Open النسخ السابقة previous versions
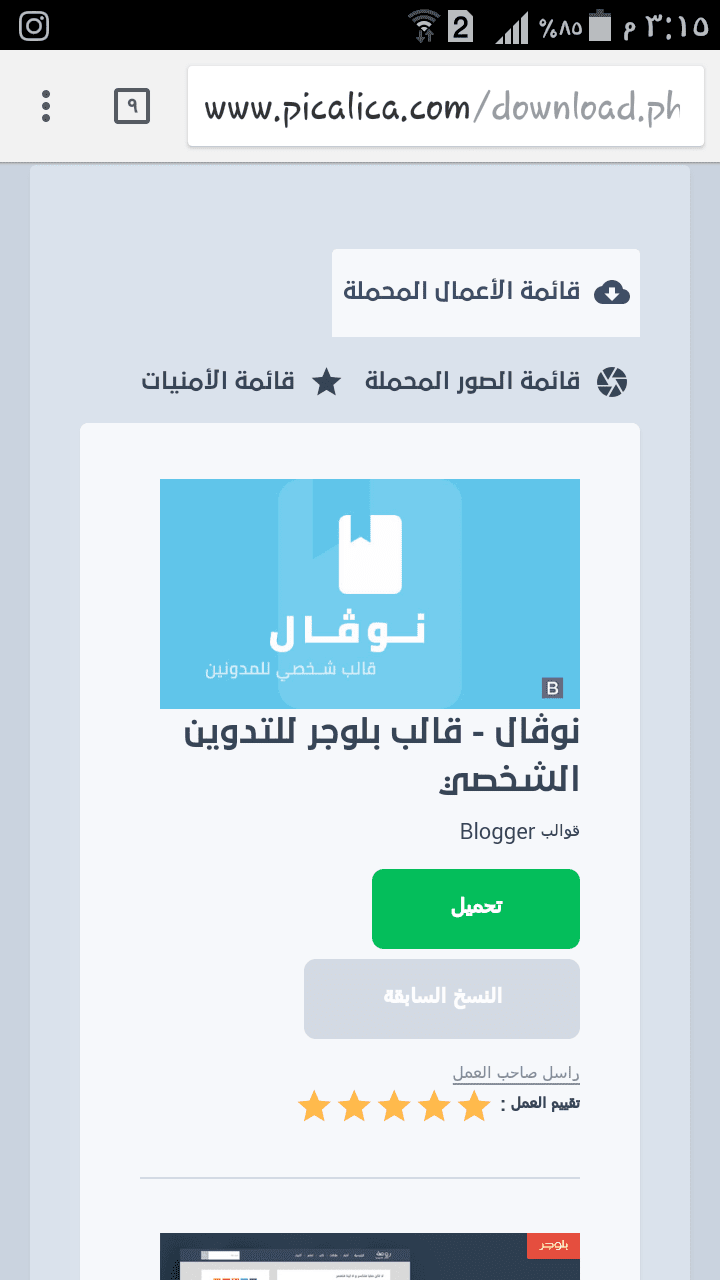The width and height of the screenshot is (720, 1280). click(x=442, y=998)
